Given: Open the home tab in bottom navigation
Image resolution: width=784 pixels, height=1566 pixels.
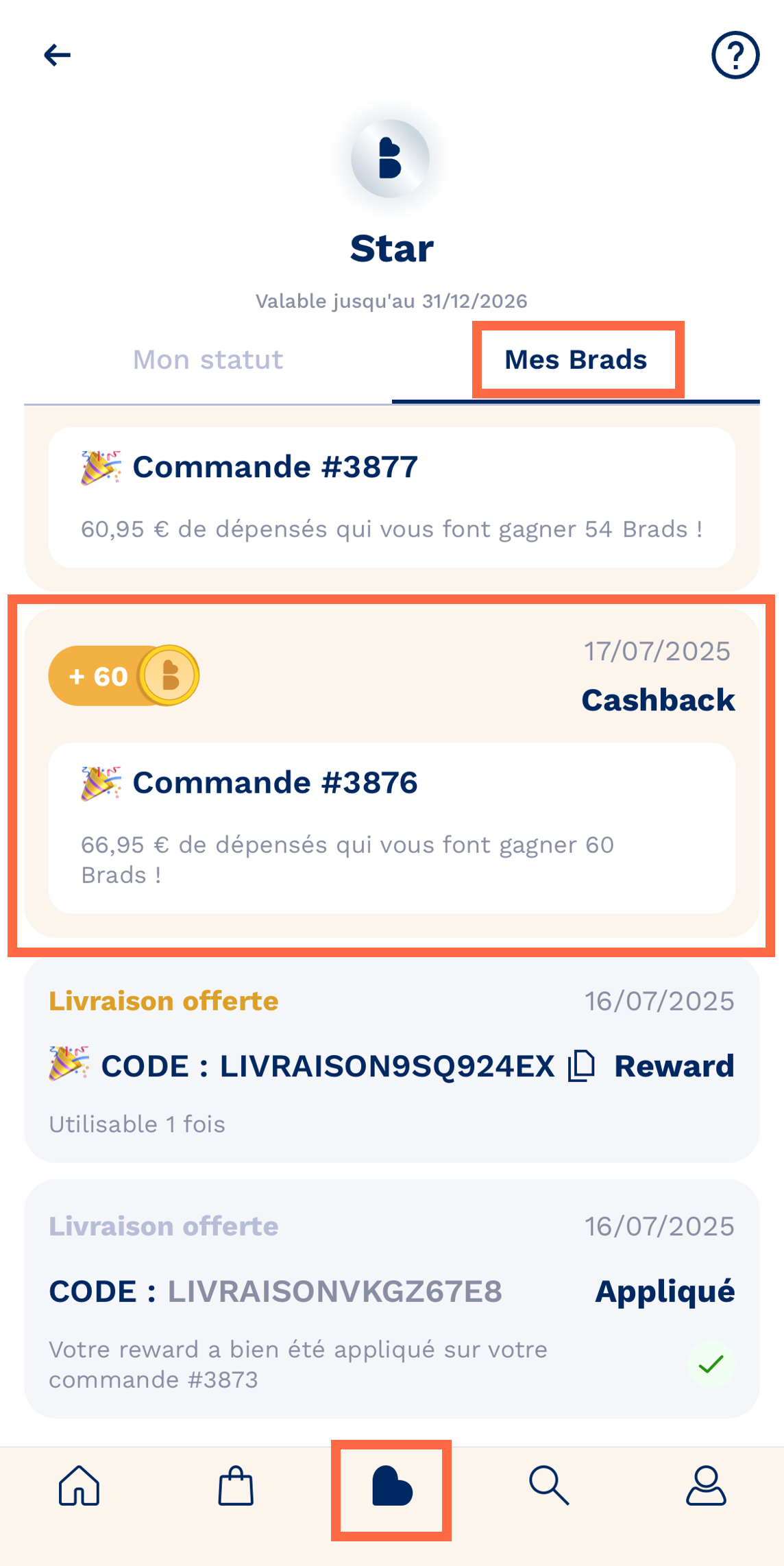Looking at the screenshot, I should (x=79, y=1486).
